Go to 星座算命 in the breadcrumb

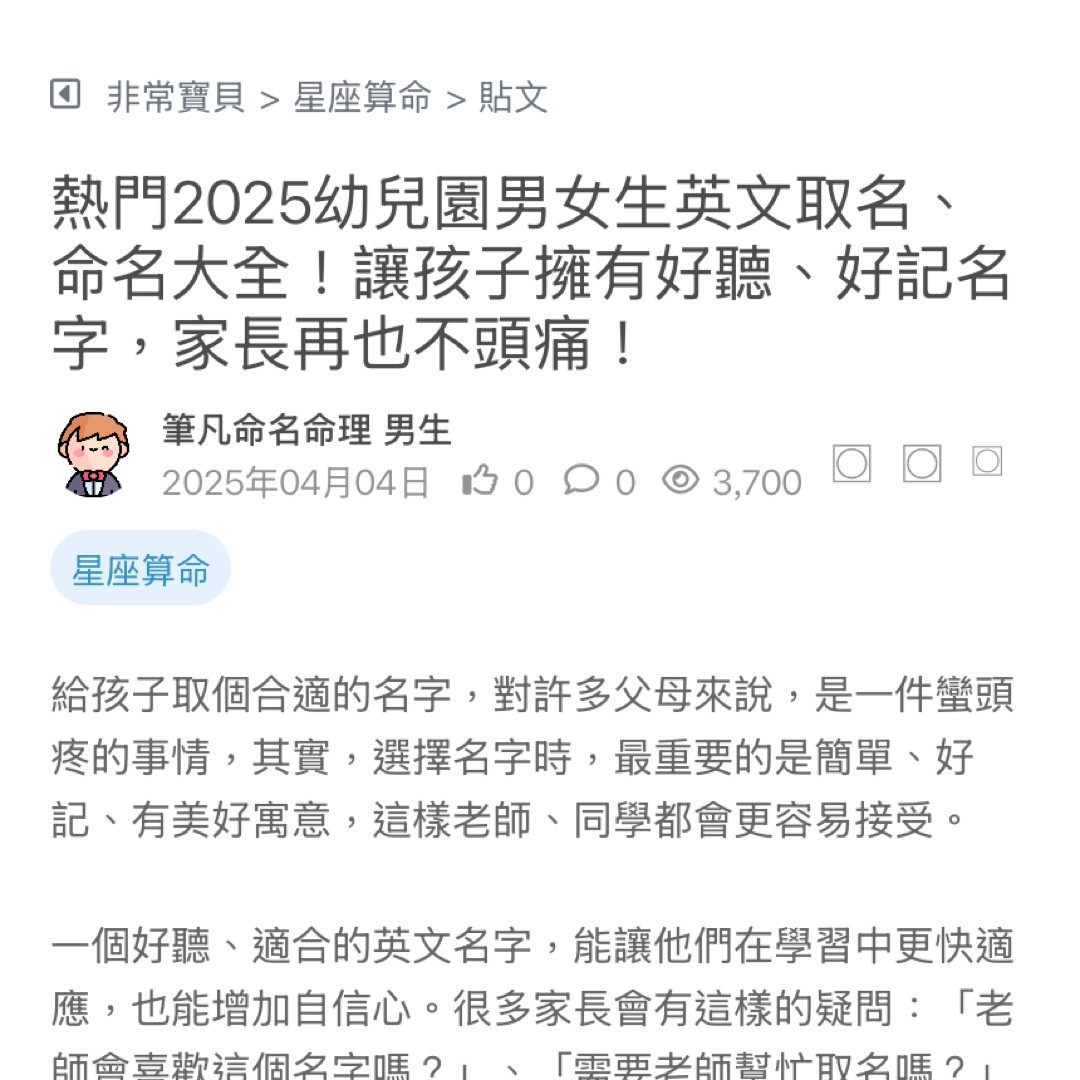tap(362, 98)
